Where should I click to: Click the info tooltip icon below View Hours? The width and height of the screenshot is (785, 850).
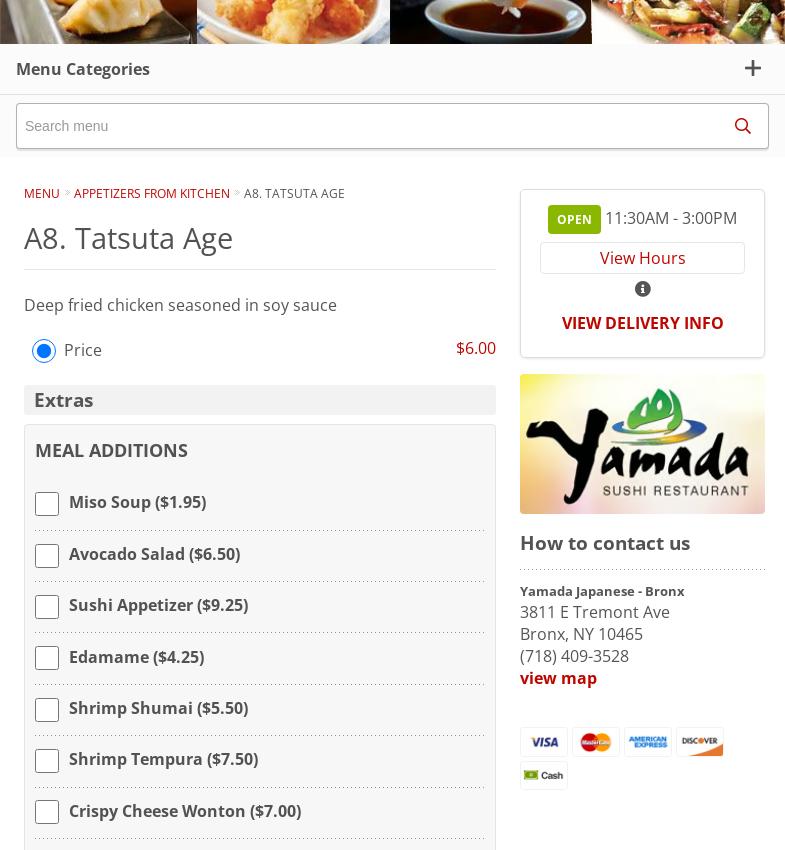[642, 289]
